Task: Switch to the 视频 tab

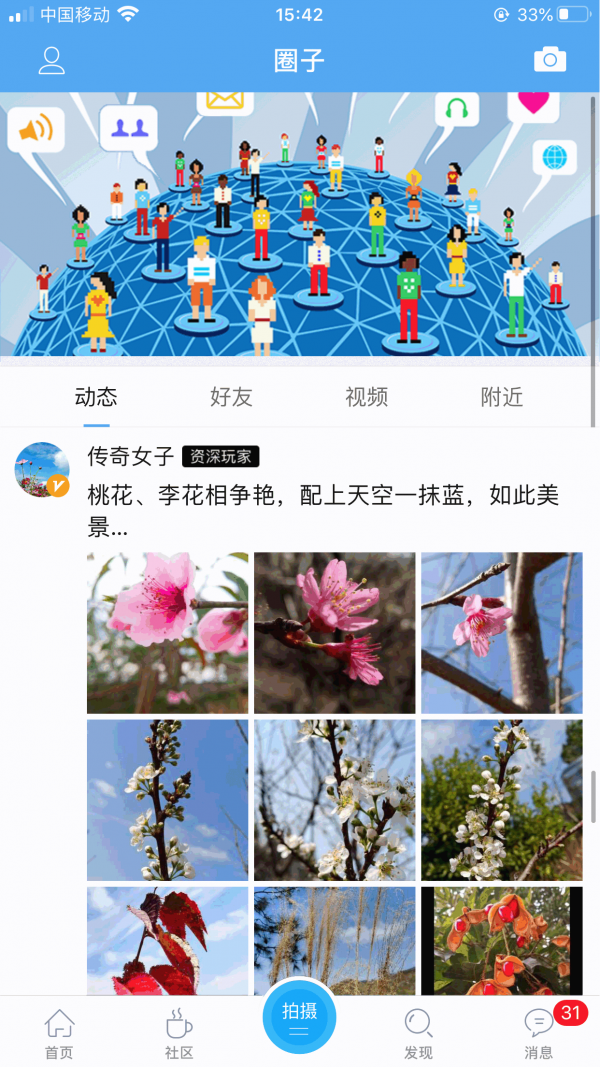Action: (366, 397)
